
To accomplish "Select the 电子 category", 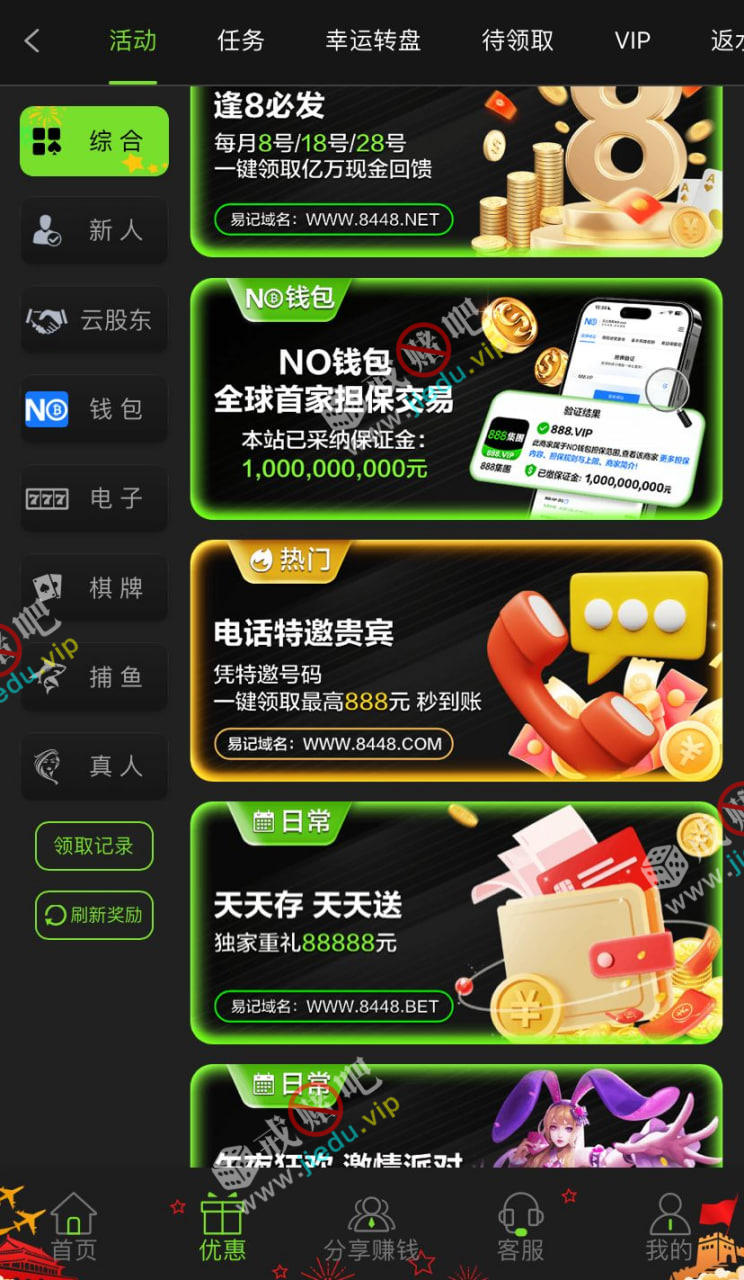I will [x=94, y=498].
